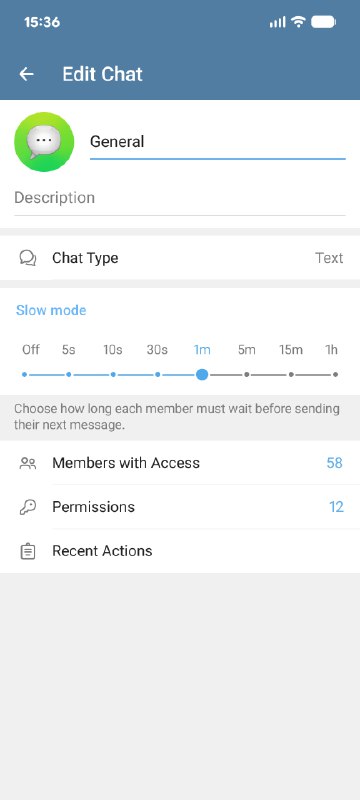View Recent Actions log

click(180, 551)
